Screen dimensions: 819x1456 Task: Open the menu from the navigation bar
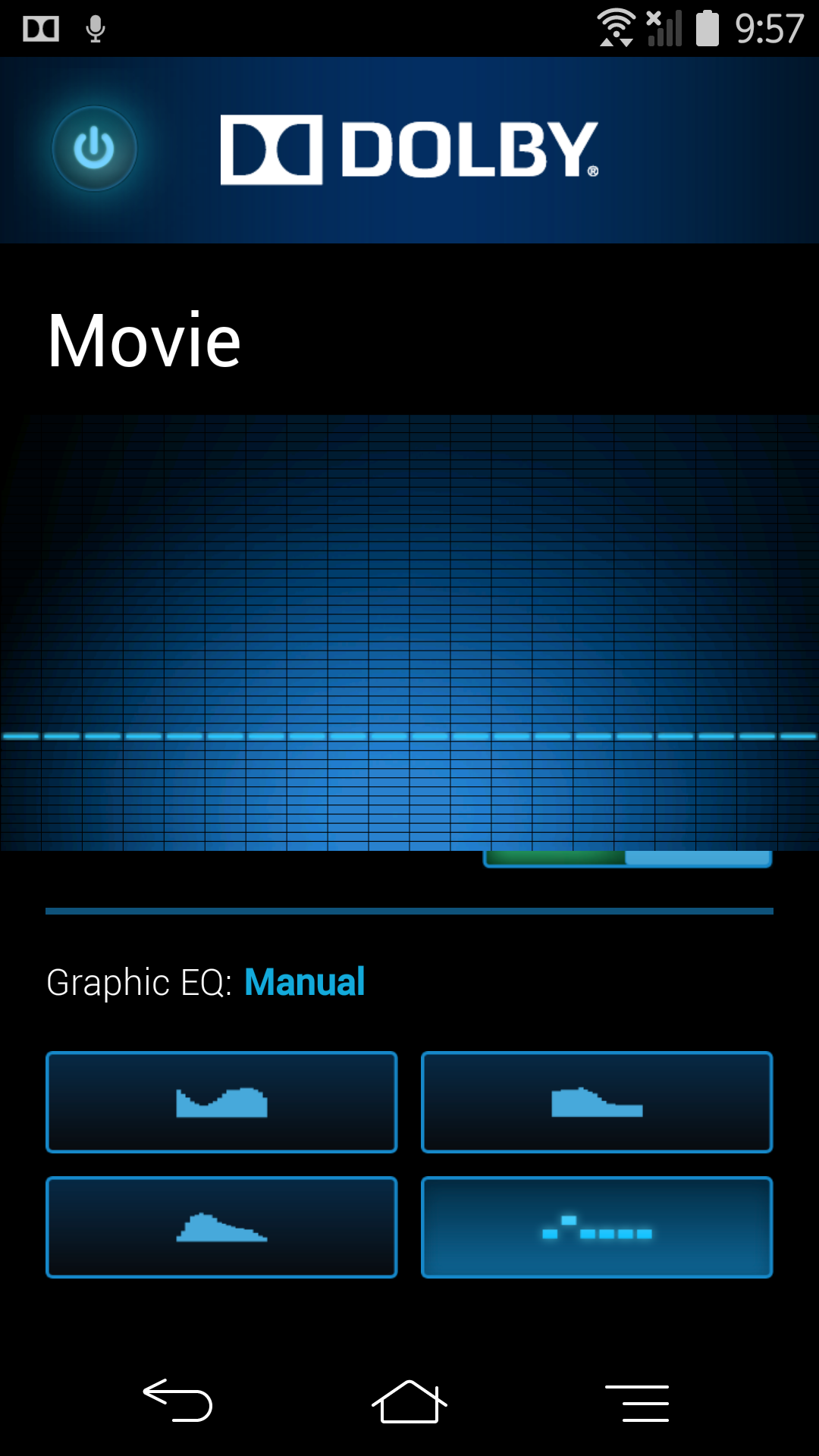(x=637, y=1403)
